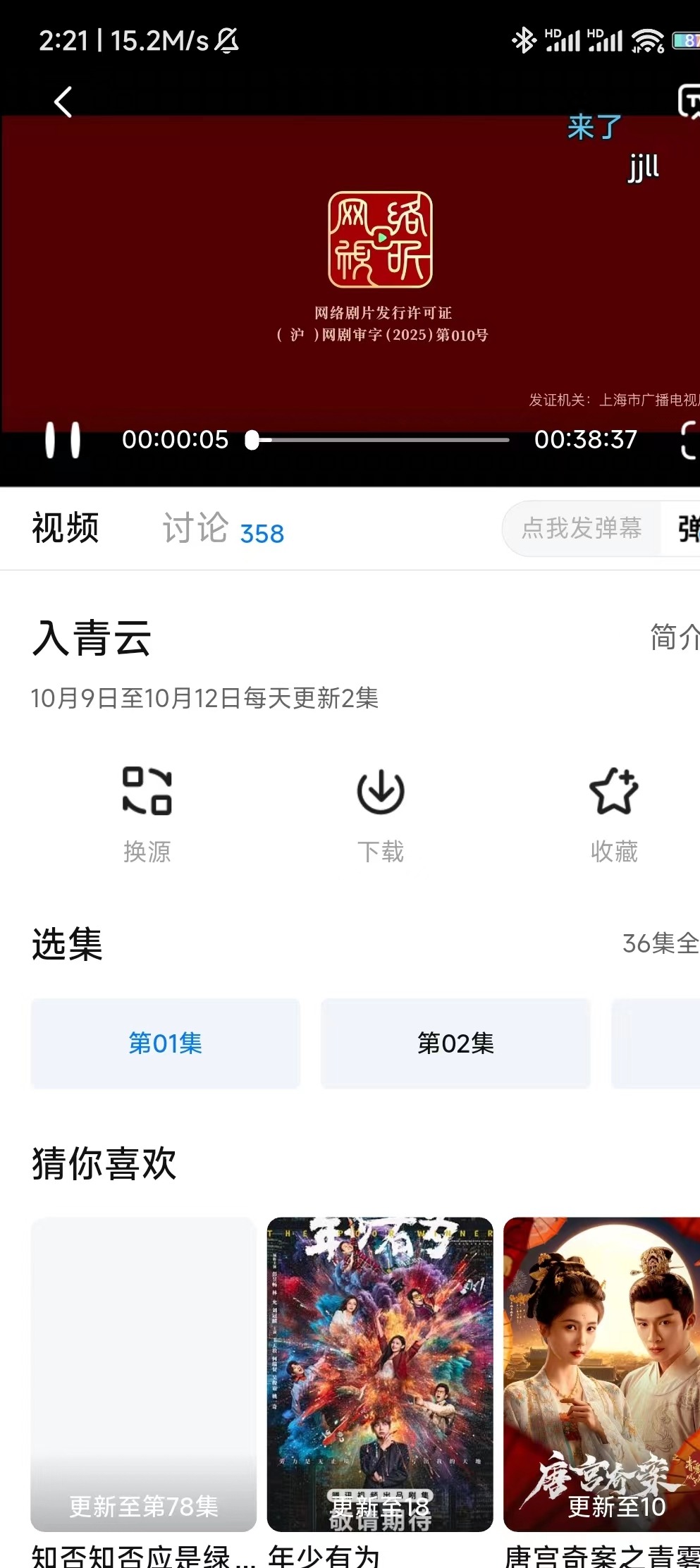This screenshot has width=700, height=1568.
Task: Tap 换源 to change source
Action: 147,815
